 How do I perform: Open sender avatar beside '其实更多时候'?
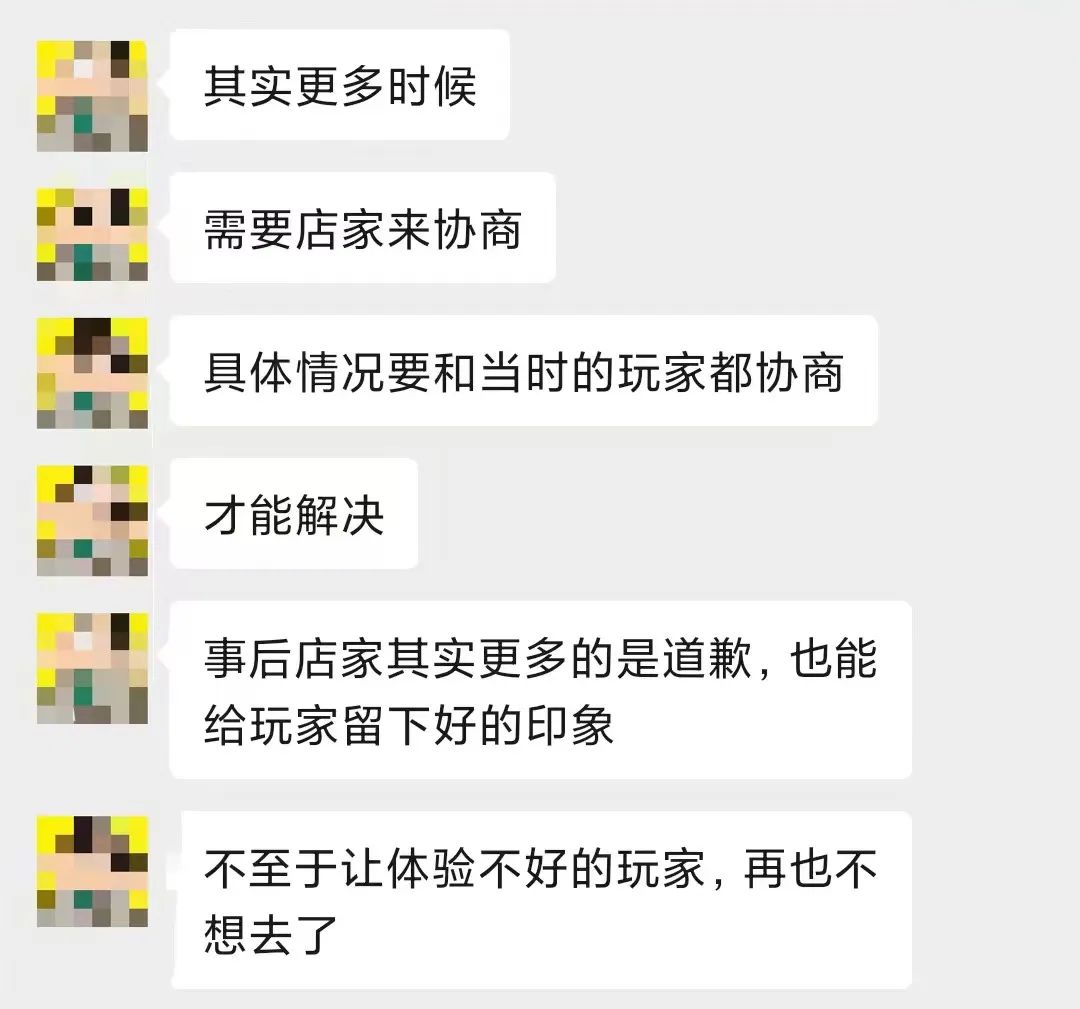[x=92, y=96]
